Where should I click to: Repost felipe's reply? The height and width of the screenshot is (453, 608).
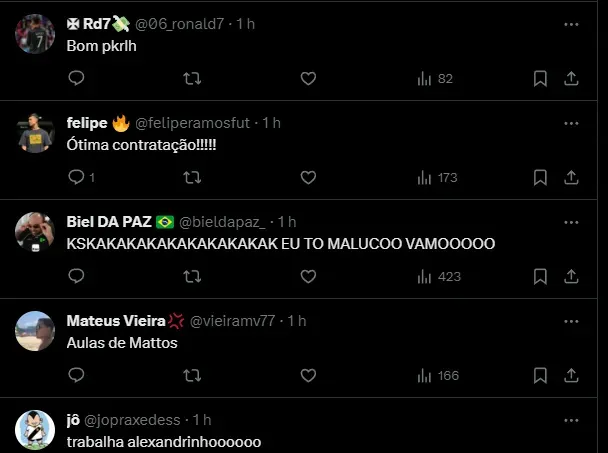[192, 177]
